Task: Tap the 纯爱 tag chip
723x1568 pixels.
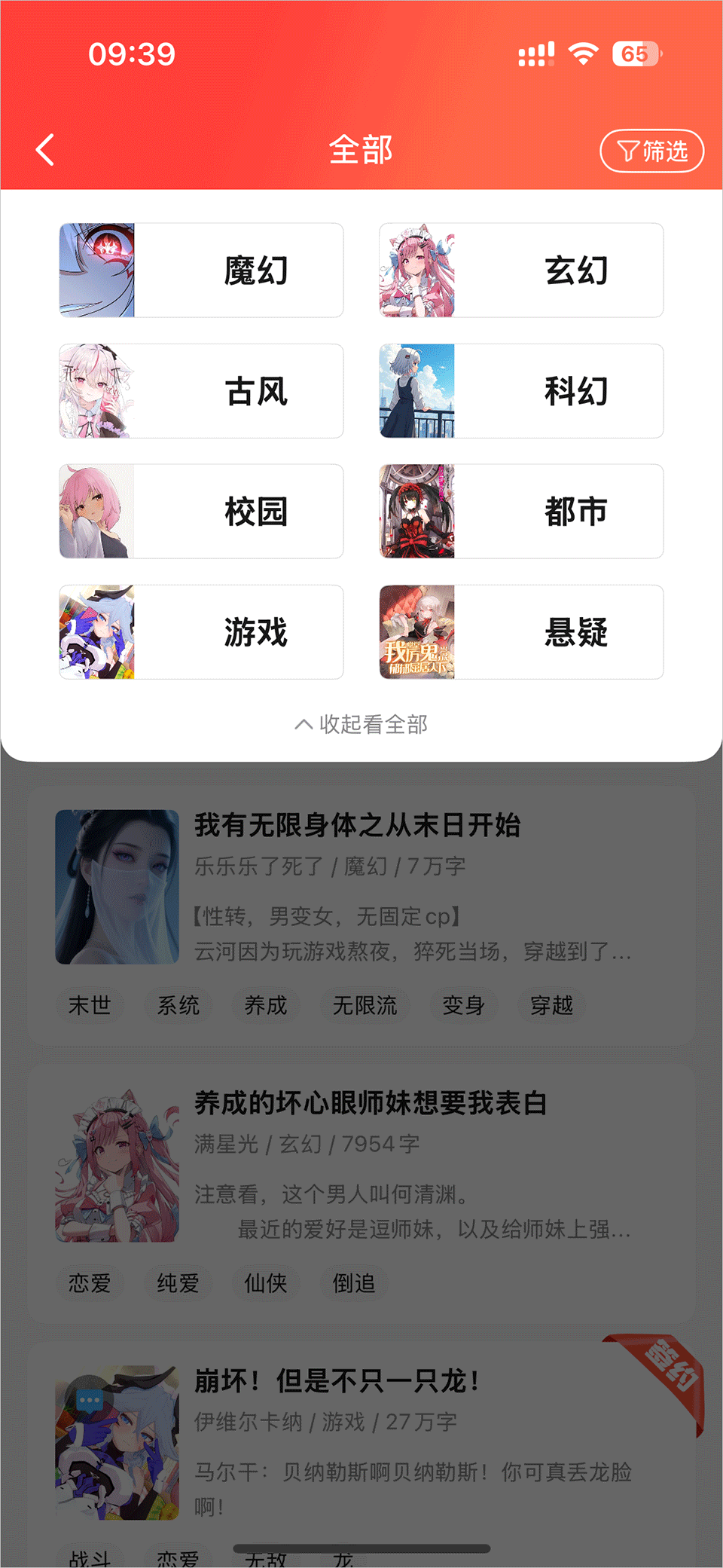Action: coord(178,1283)
